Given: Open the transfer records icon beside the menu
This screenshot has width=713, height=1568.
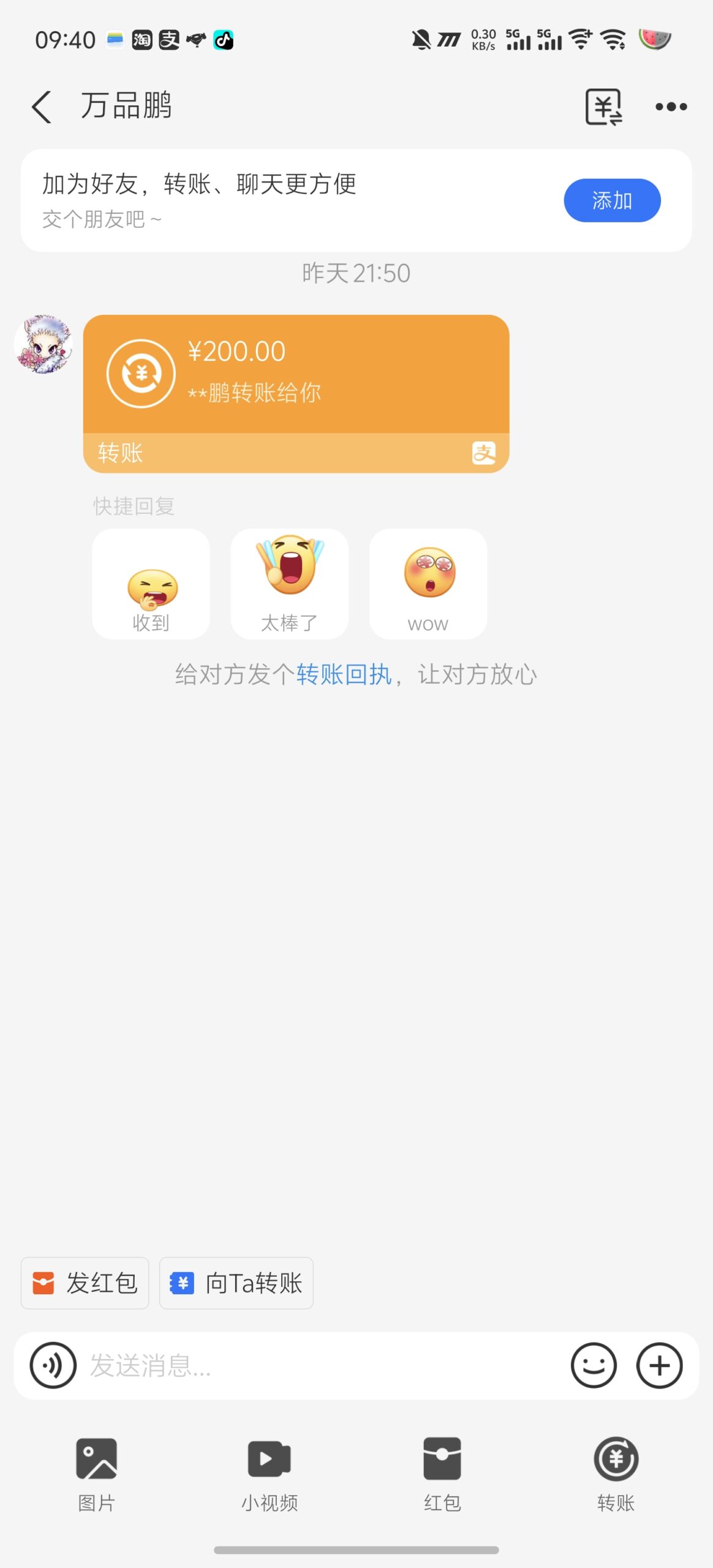Looking at the screenshot, I should (x=602, y=106).
